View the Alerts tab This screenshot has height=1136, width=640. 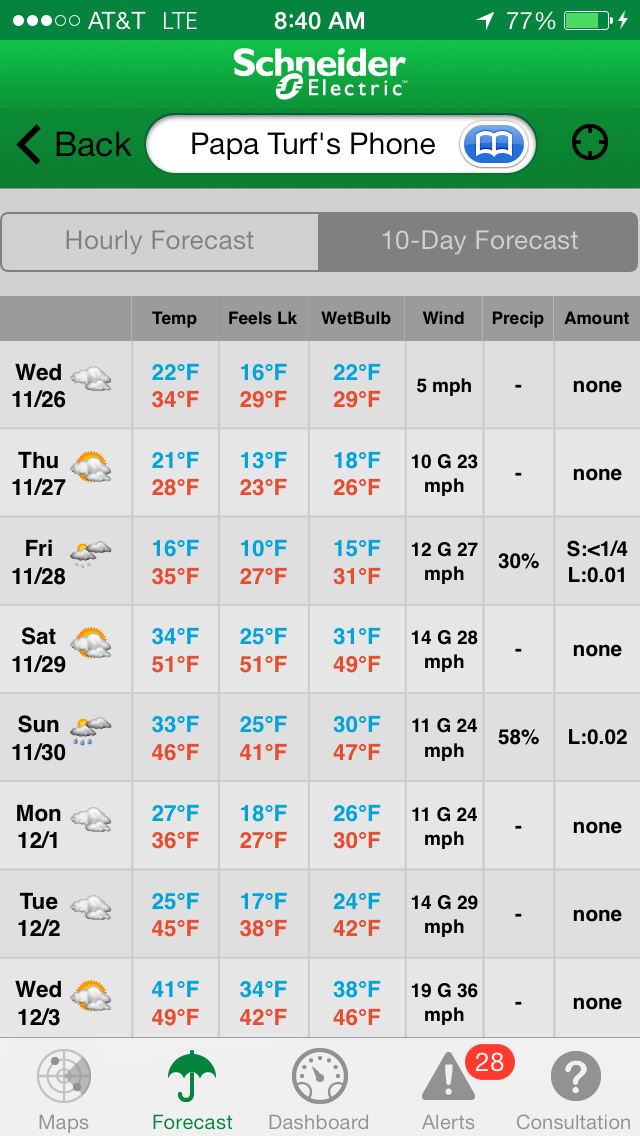(x=449, y=1090)
